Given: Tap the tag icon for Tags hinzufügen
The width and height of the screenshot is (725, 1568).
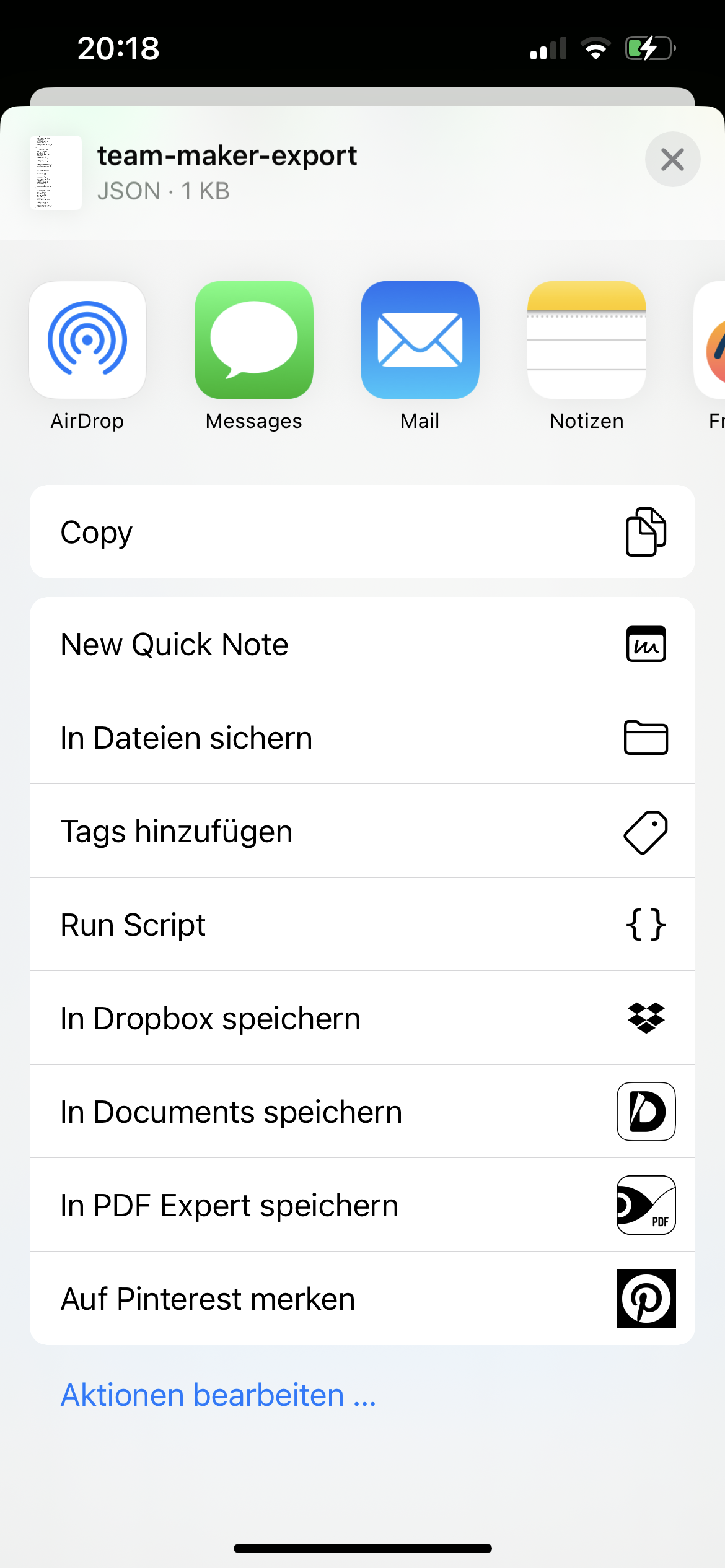Looking at the screenshot, I should point(645,831).
